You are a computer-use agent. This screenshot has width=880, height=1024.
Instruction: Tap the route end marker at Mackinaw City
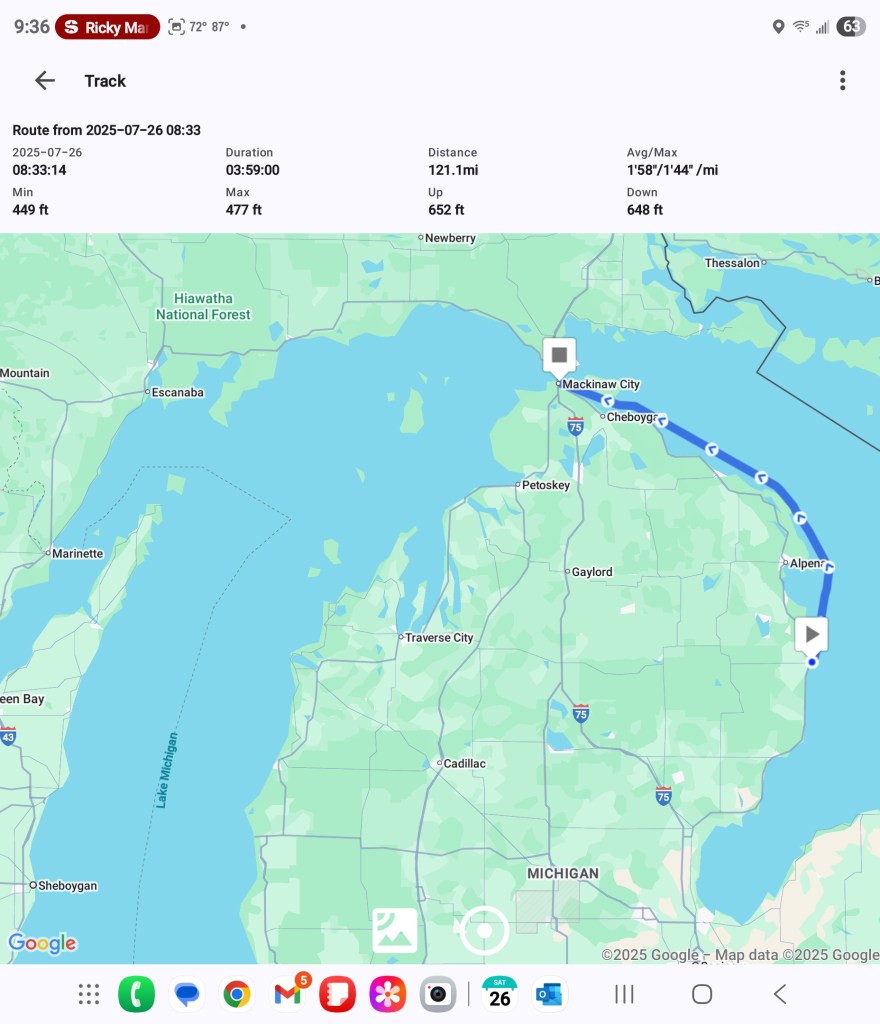[x=559, y=355]
